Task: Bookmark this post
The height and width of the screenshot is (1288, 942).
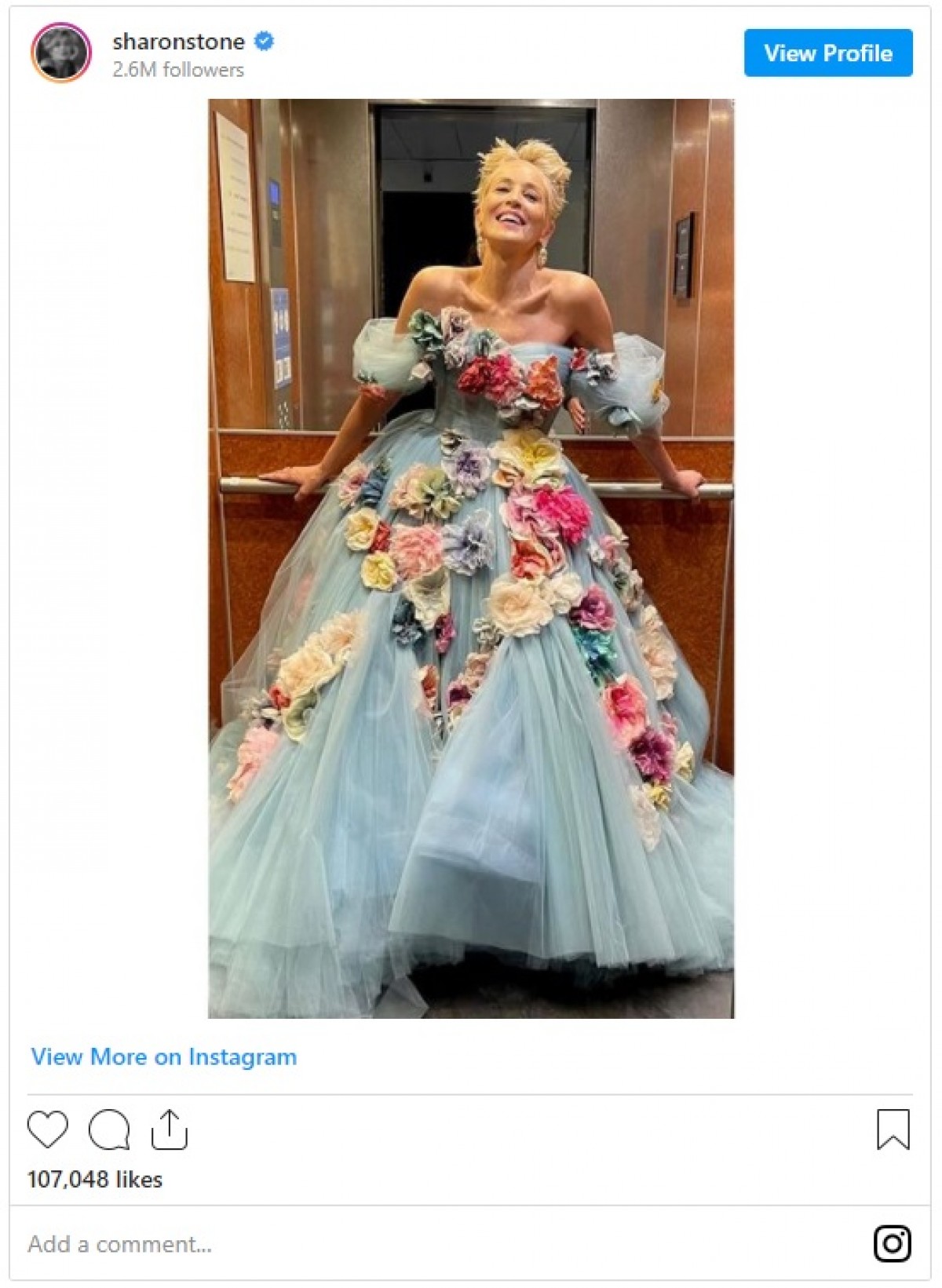Action: coord(893,1129)
